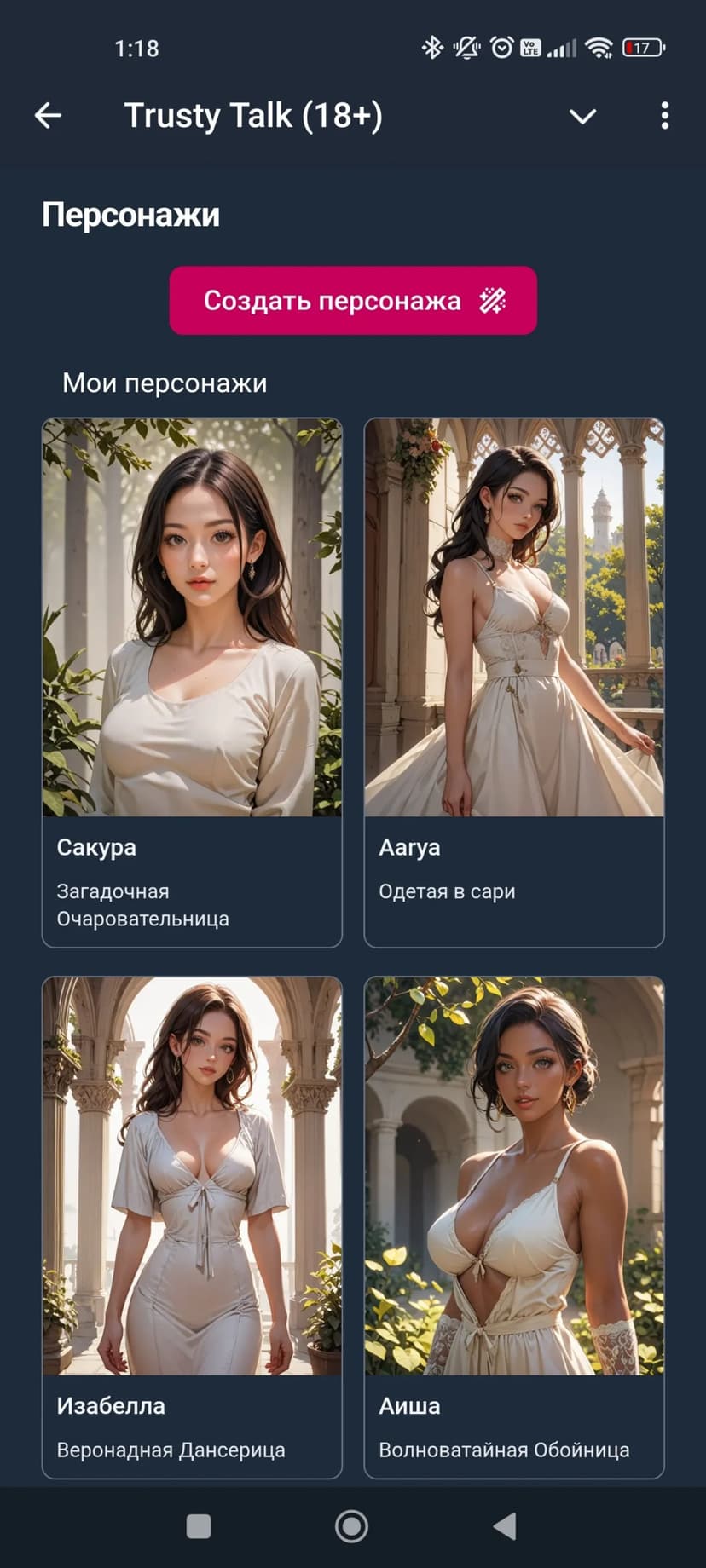Screen dimensions: 706x1568
Task: Go back using the top arrow
Action: click(49, 116)
